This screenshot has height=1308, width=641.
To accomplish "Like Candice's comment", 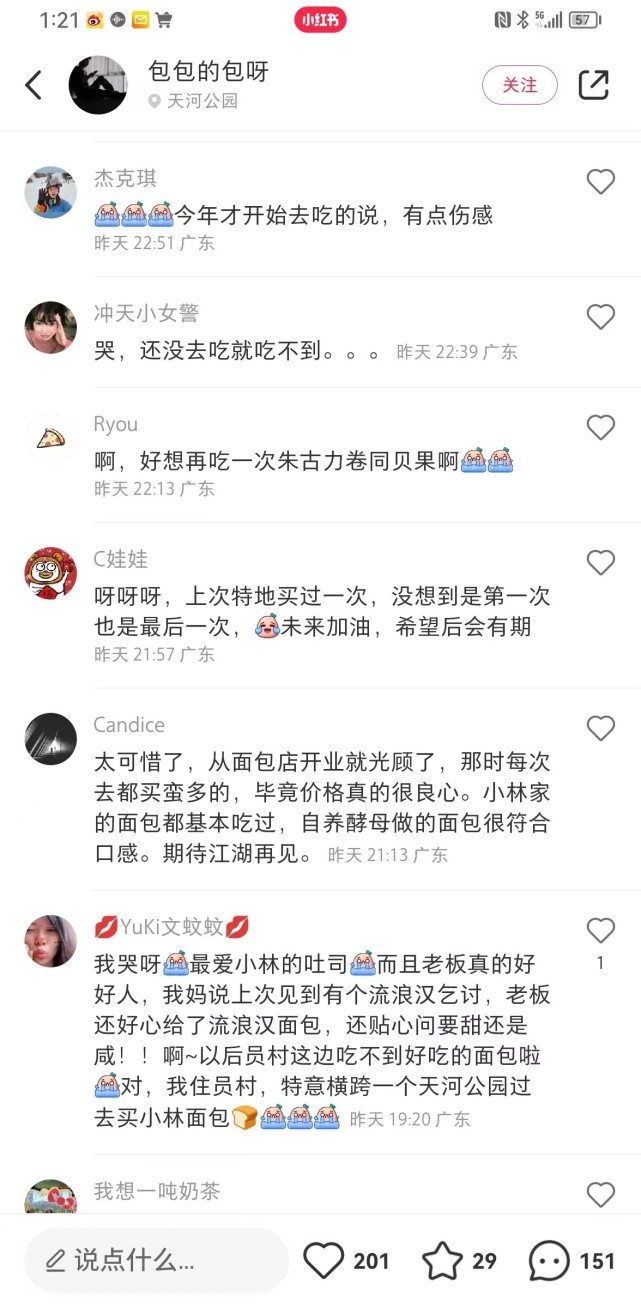I will 600,728.
